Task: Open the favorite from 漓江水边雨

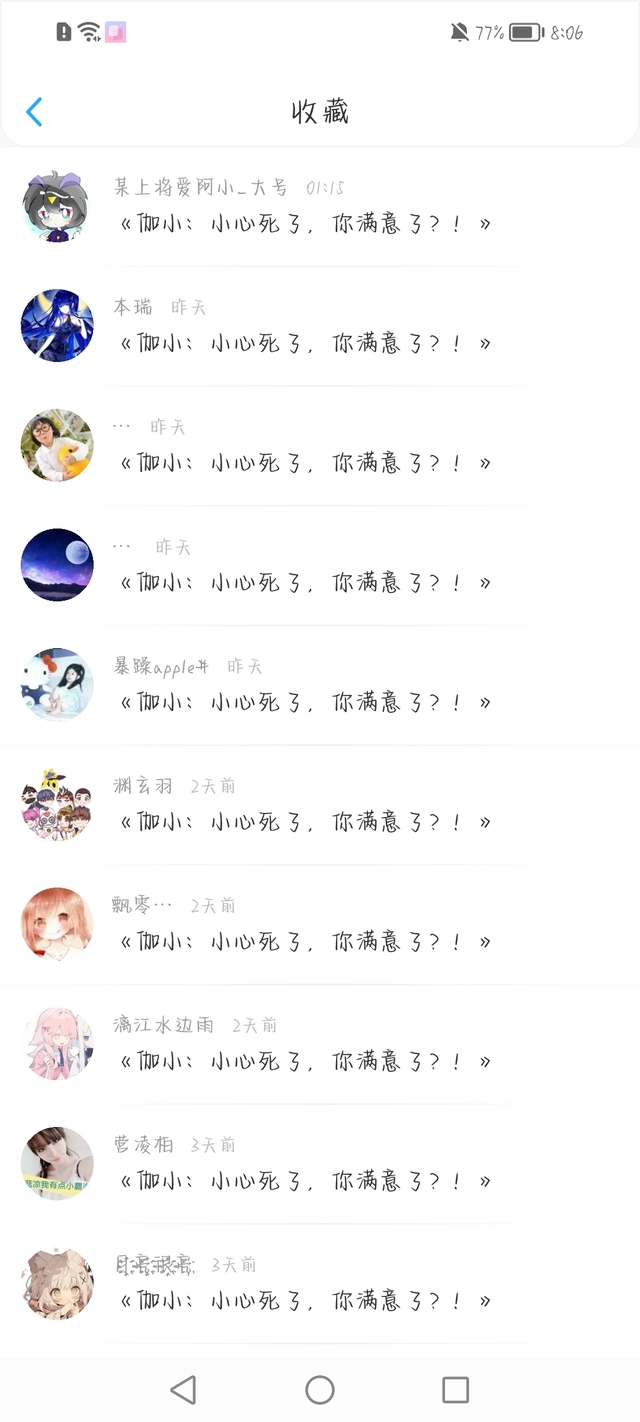Action: (305, 1060)
